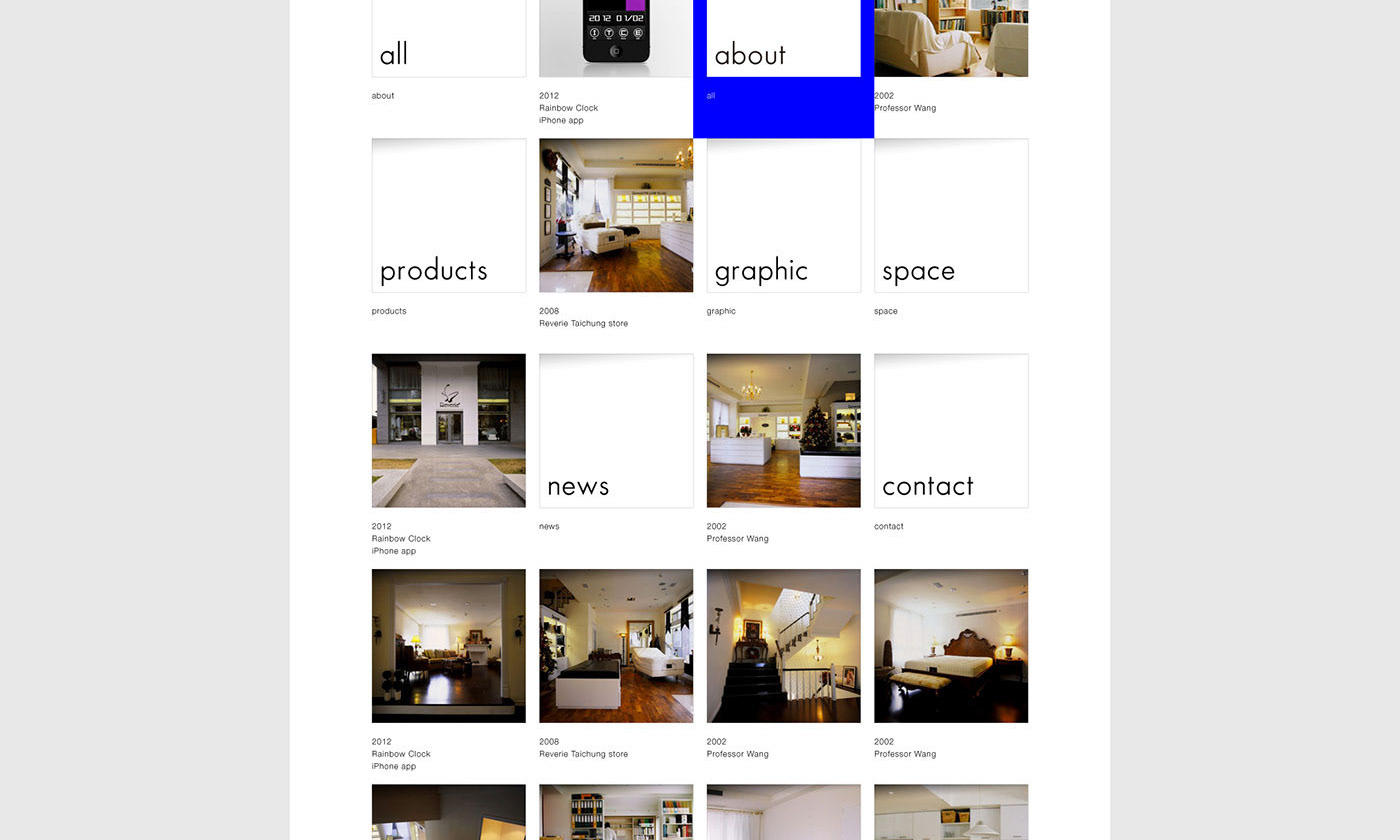The image size is (1400, 840).
Task: View the Professor Wang staircase photo
Action: coord(784,646)
